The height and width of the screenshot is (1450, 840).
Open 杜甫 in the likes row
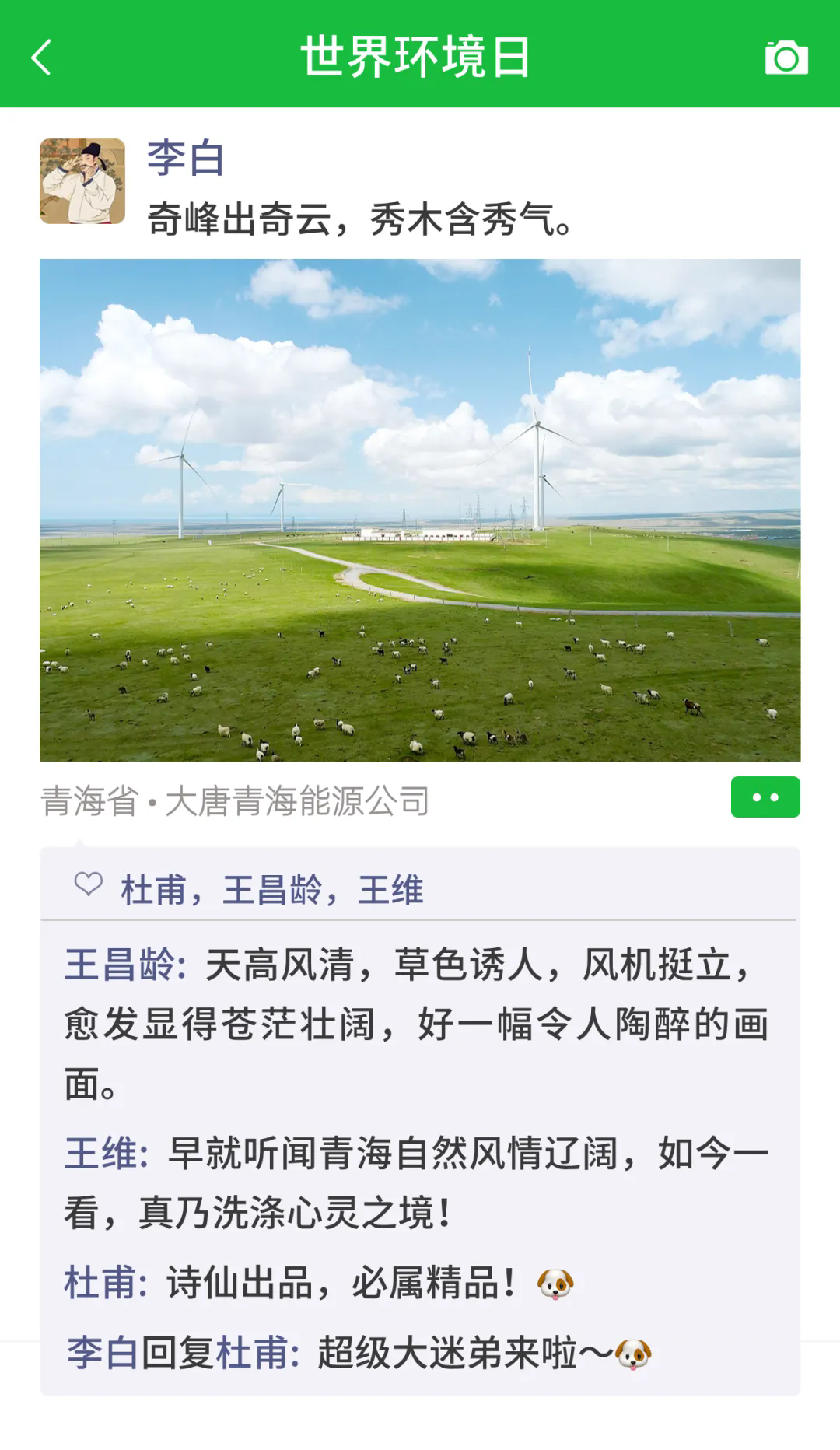click(153, 890)
